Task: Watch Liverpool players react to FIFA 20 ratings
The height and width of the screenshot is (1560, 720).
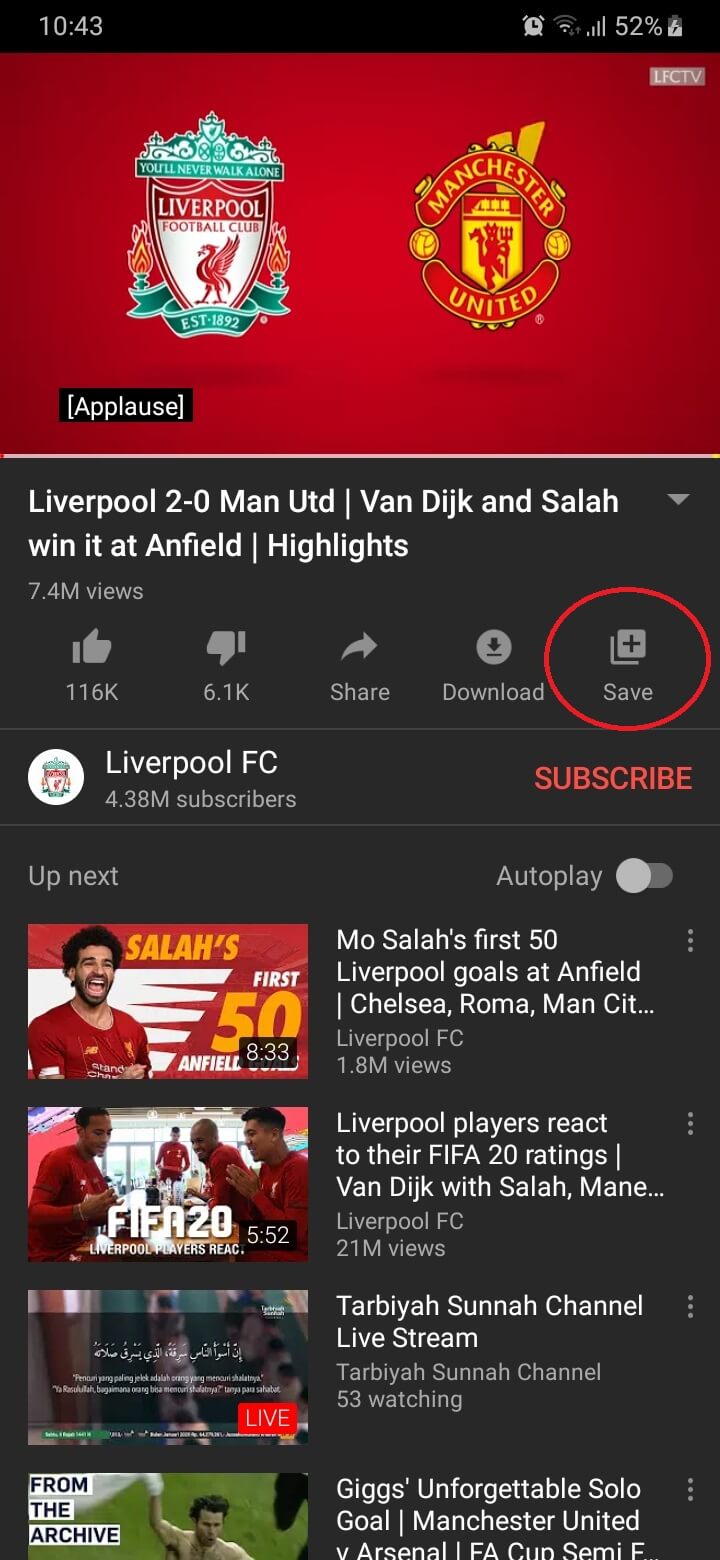Action: click(168, 1183)
